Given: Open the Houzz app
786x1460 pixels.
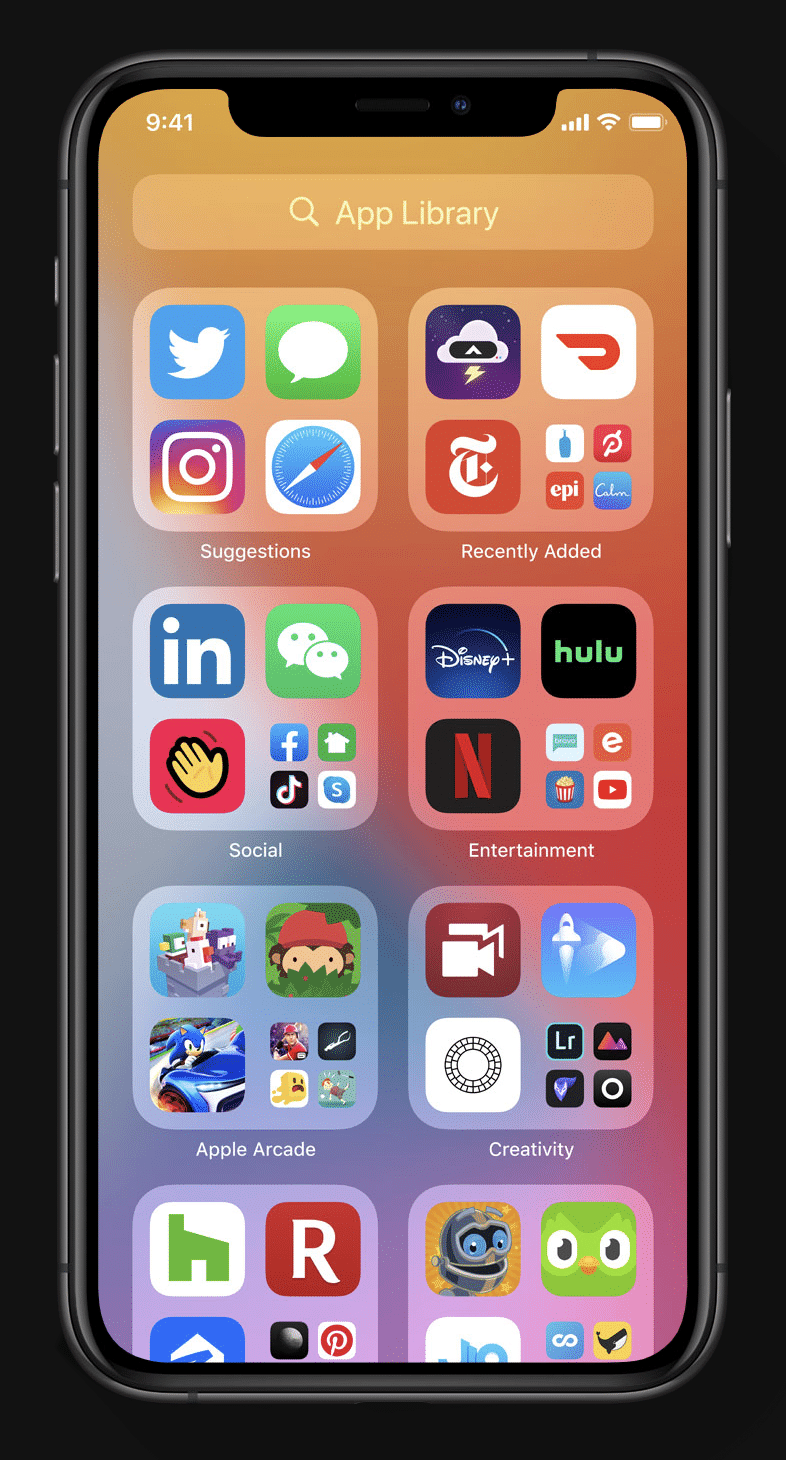Looking at the screenshot, I should 197,1249.
